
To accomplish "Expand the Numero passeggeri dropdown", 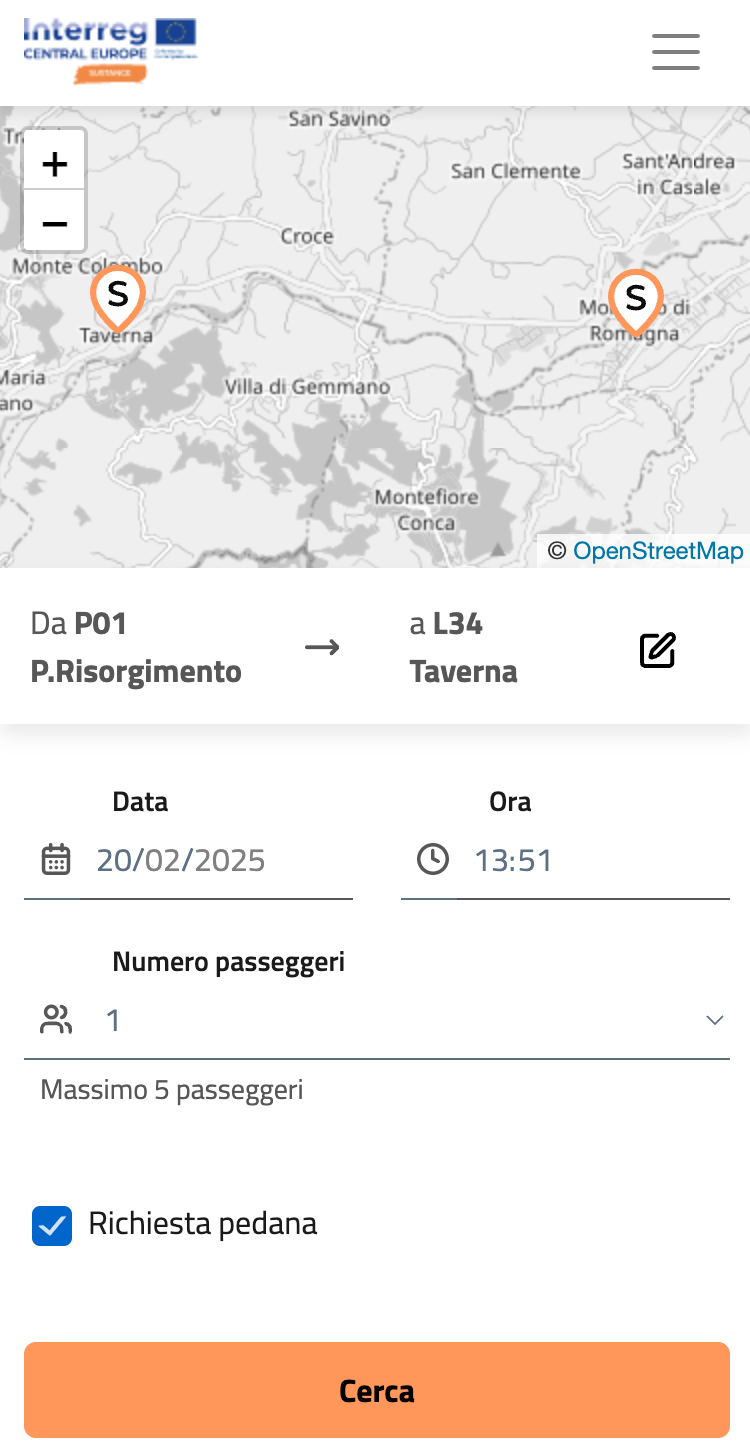I will [x=377, y=1020].
